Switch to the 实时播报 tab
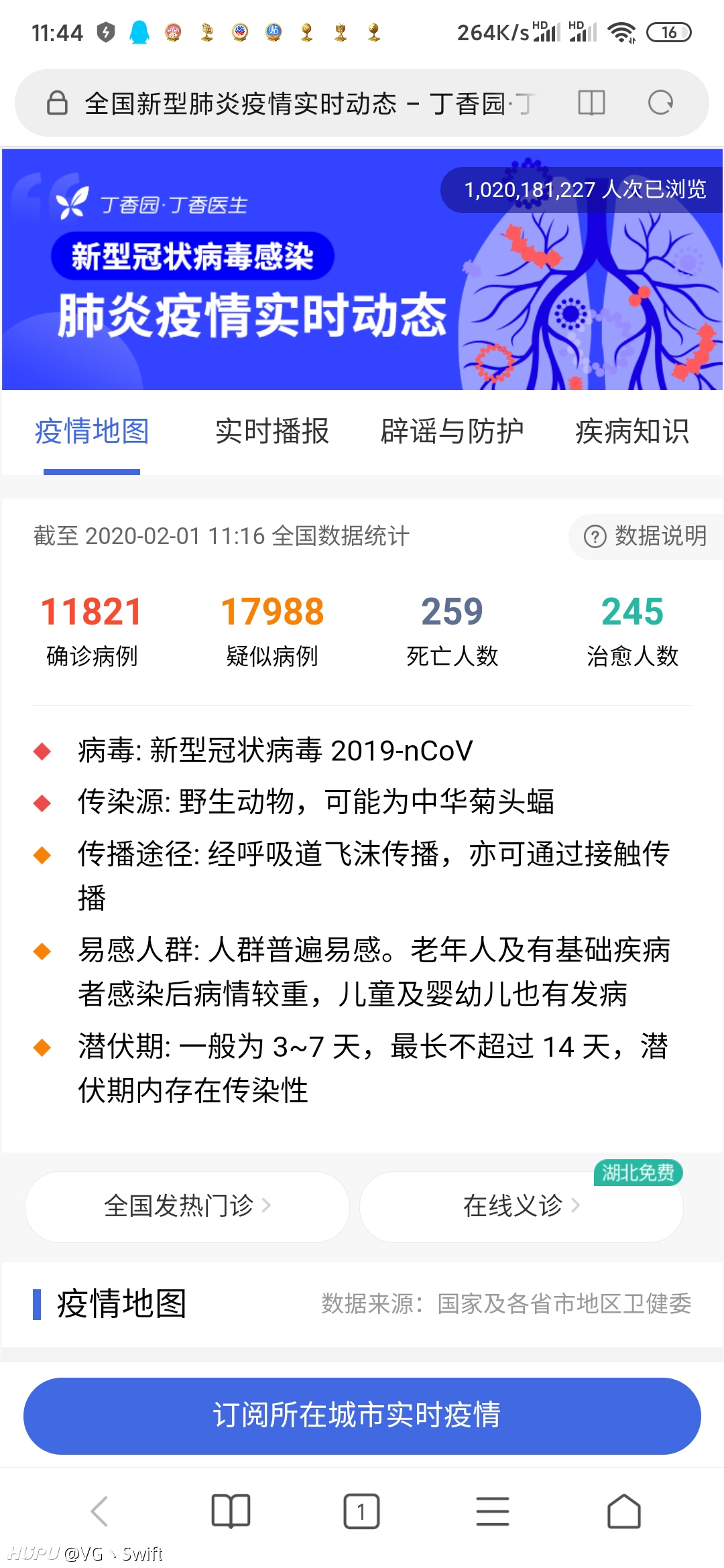Viewport: 724px width, 1568px height. [271, 431]
